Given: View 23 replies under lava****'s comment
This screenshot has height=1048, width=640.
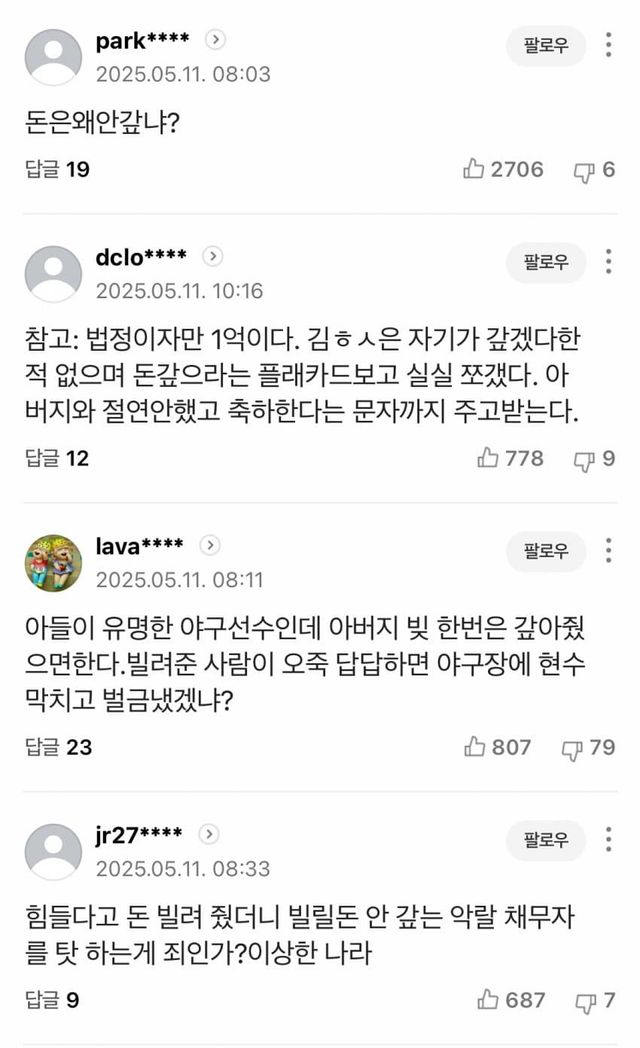Looking at the screenshot, I should [58, 747].
